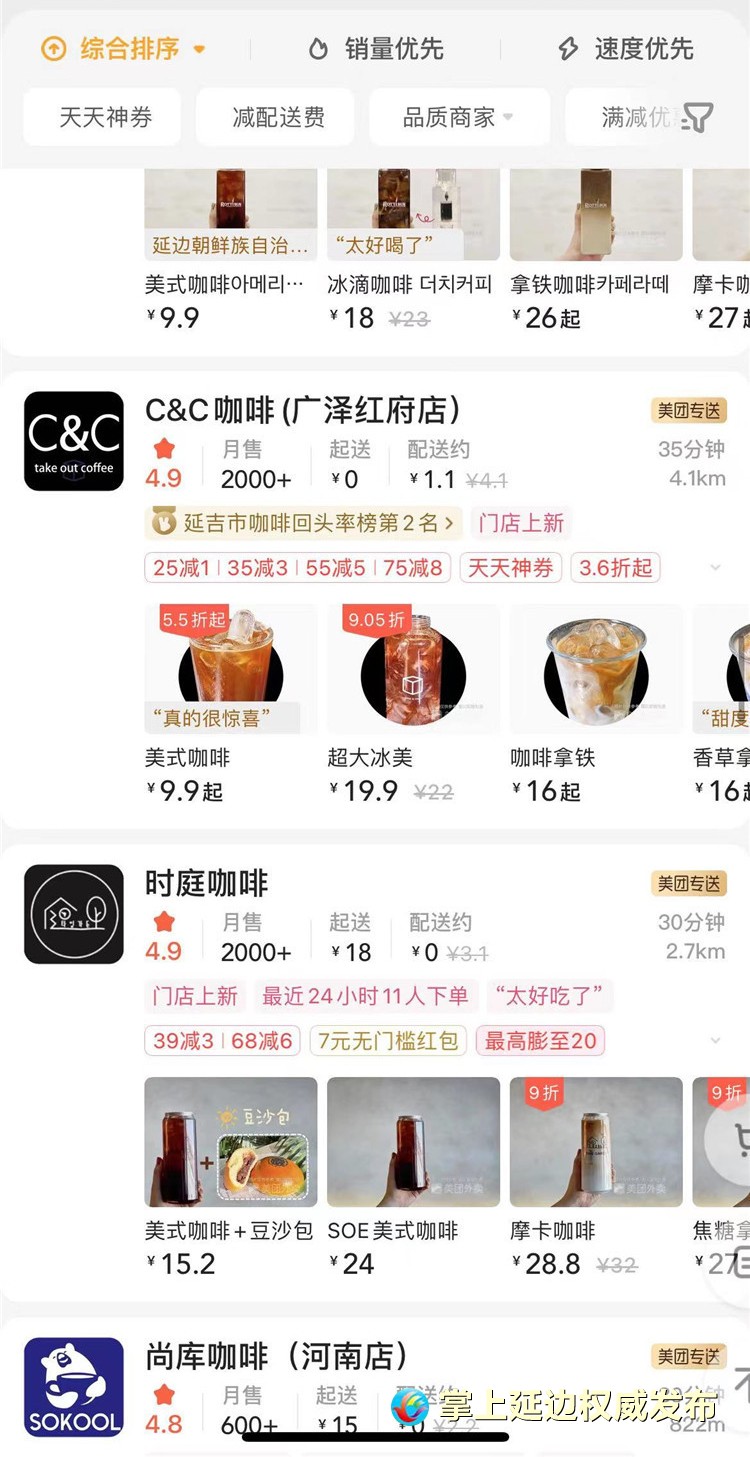Viewport: 750px width, 1457px height.
Task: Click the lightning icon beside 速度优先
Action: click(567, 48)
